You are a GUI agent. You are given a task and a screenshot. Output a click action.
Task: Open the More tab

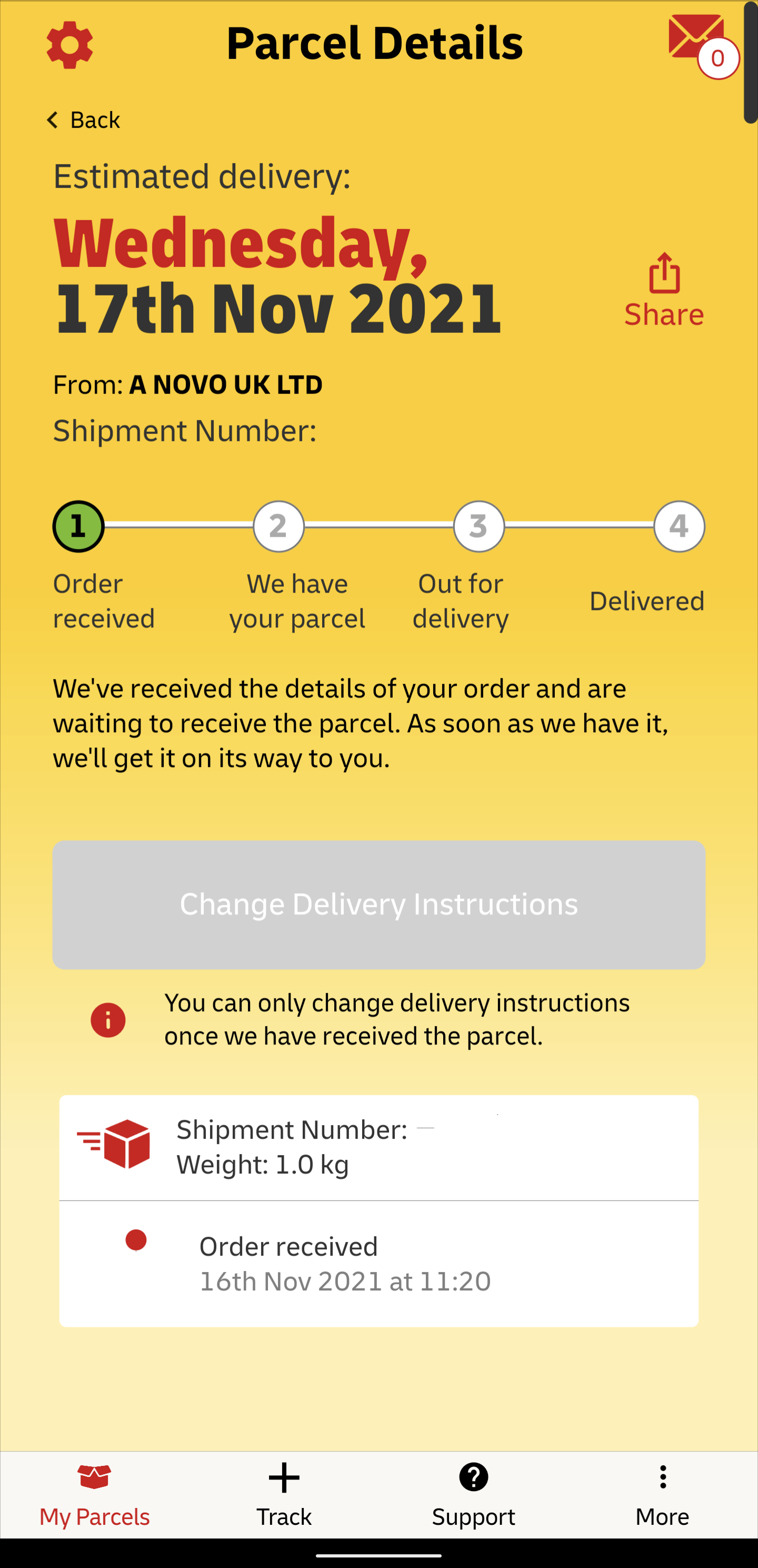tap(663, 1495)
